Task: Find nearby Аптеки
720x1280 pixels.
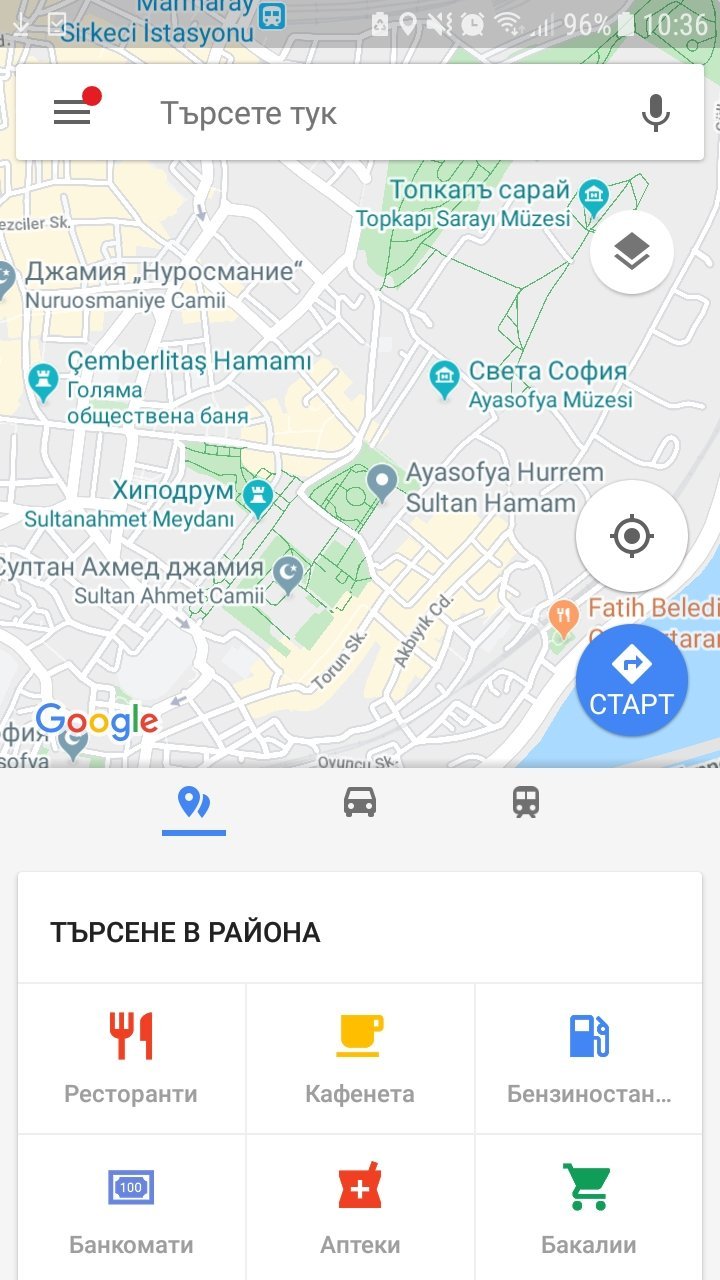Action: (x=360, y=1208)
